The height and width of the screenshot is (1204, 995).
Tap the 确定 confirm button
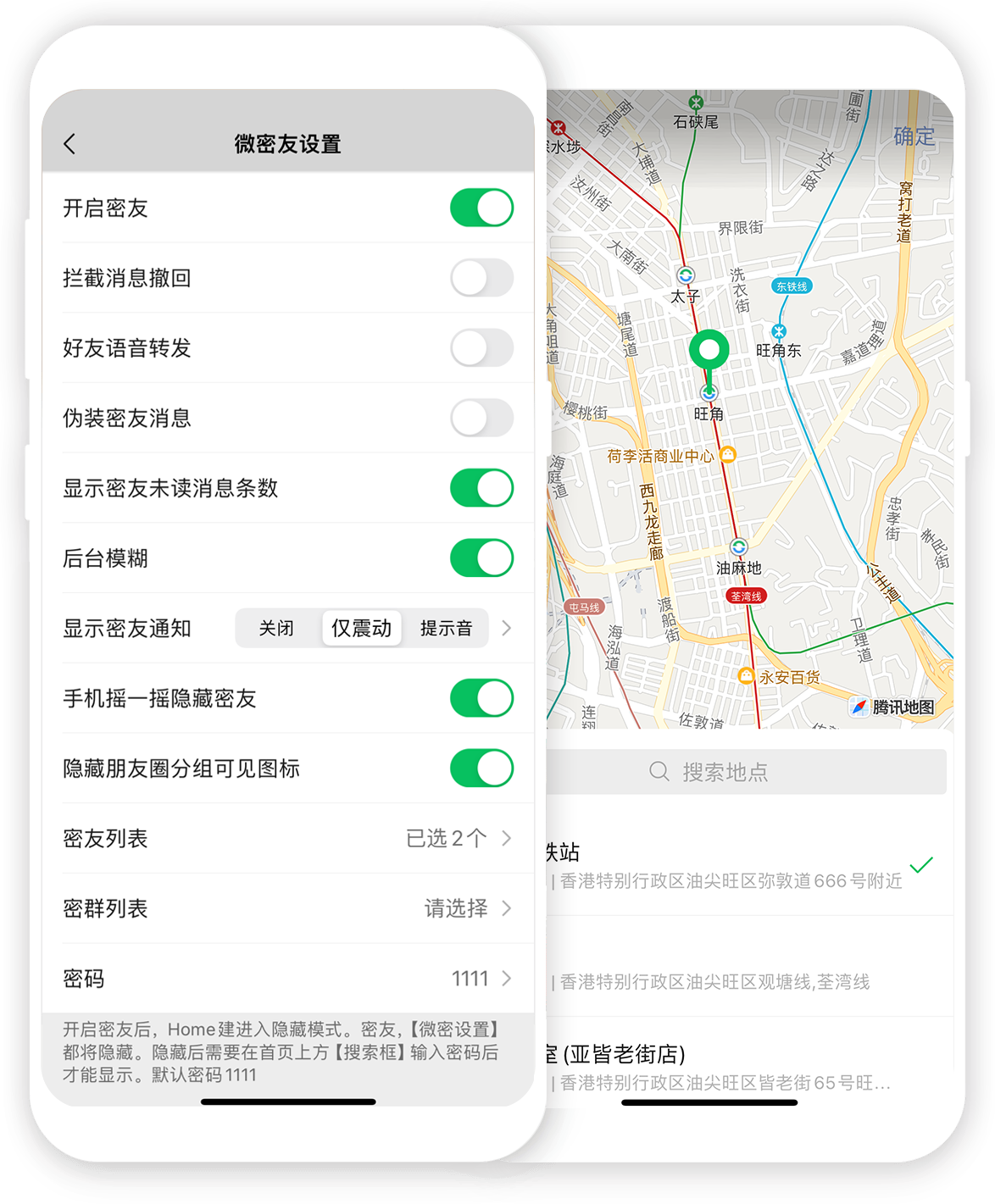pos(913,137)
